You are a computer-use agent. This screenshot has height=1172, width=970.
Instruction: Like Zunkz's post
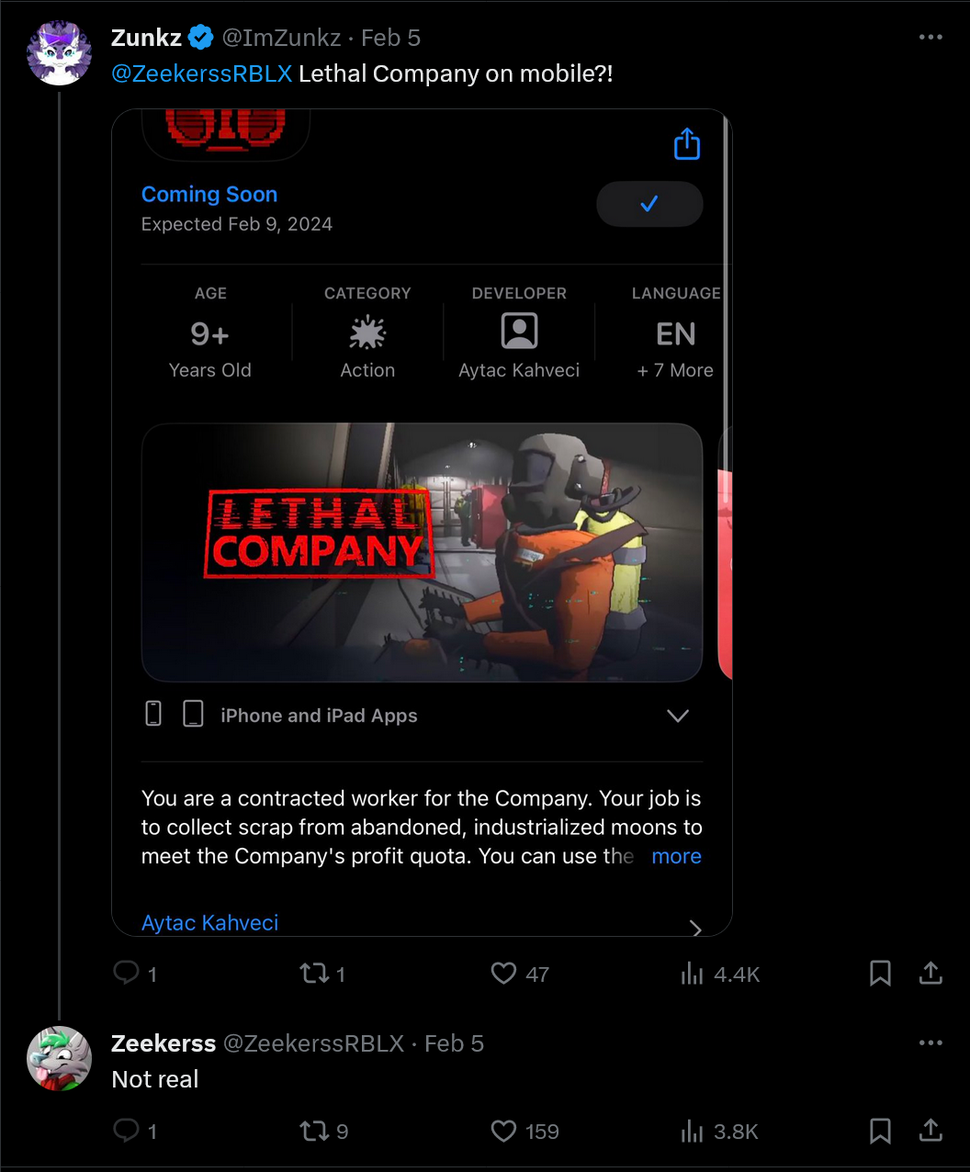504,973
